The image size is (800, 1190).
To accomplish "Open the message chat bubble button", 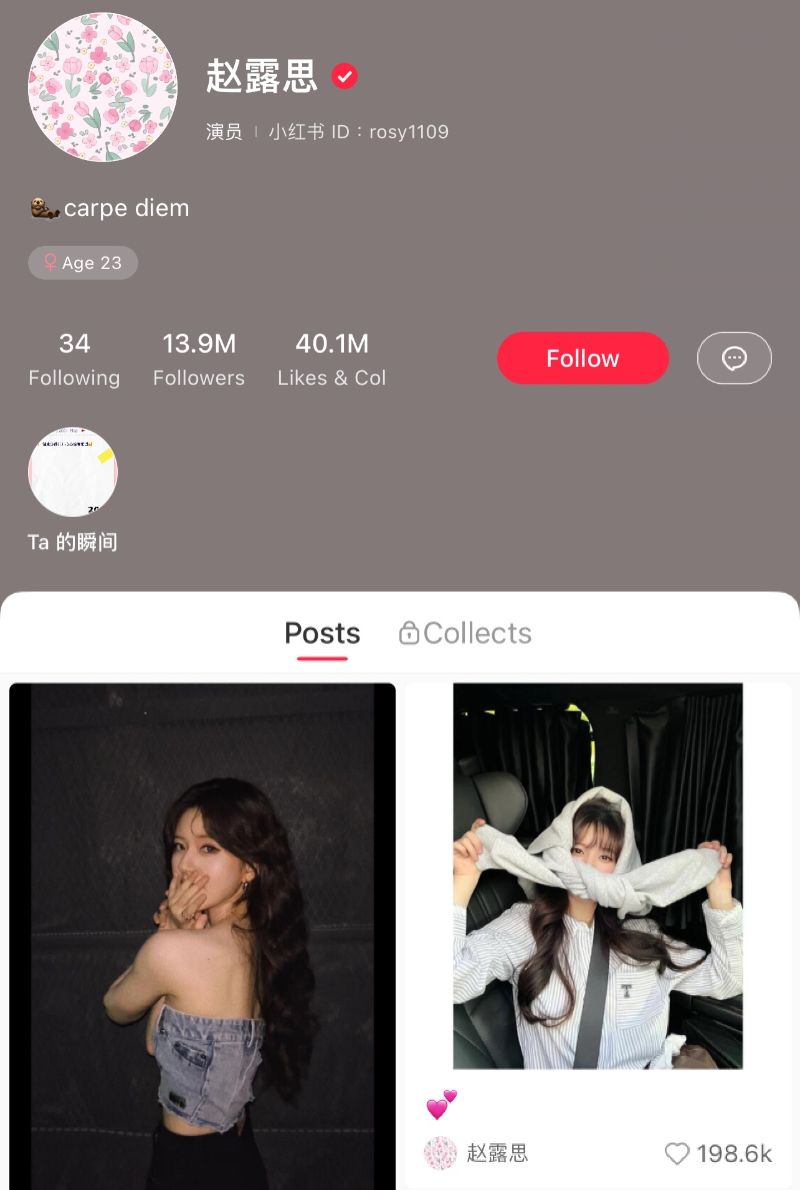I will point(734,358).
